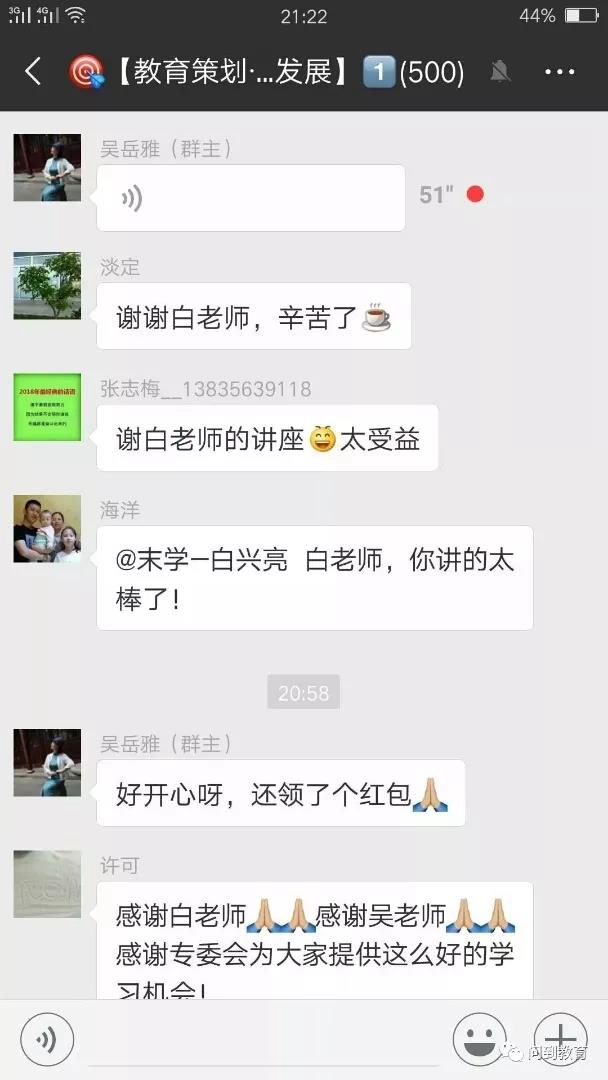608x1080 pixels.
Task: View 海洋's profile avatar
Action: tap(47, 529)
